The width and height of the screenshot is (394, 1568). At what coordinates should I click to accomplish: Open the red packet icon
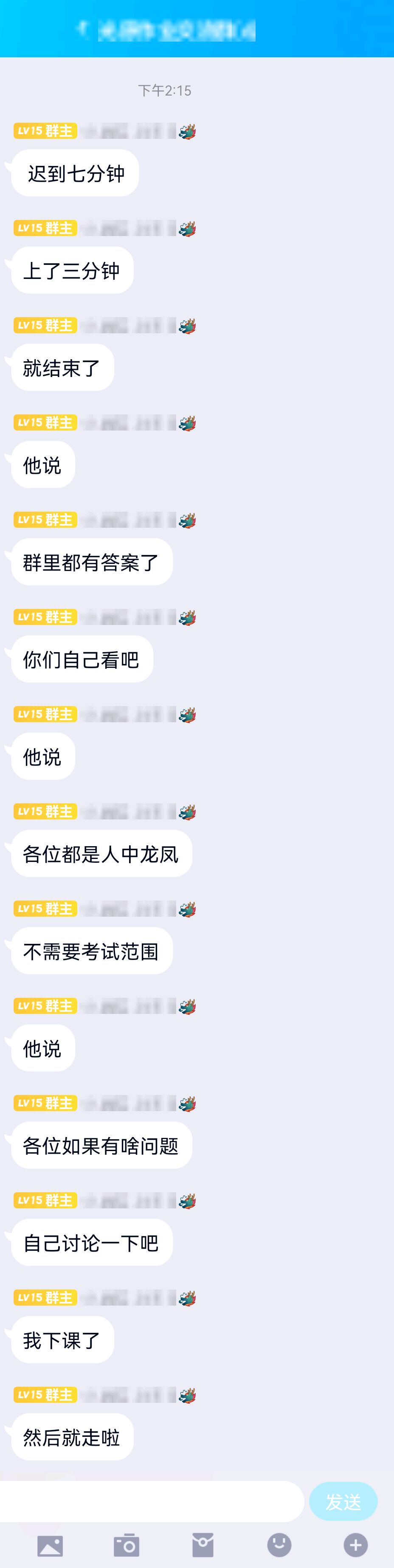(x=203, y=1545)
